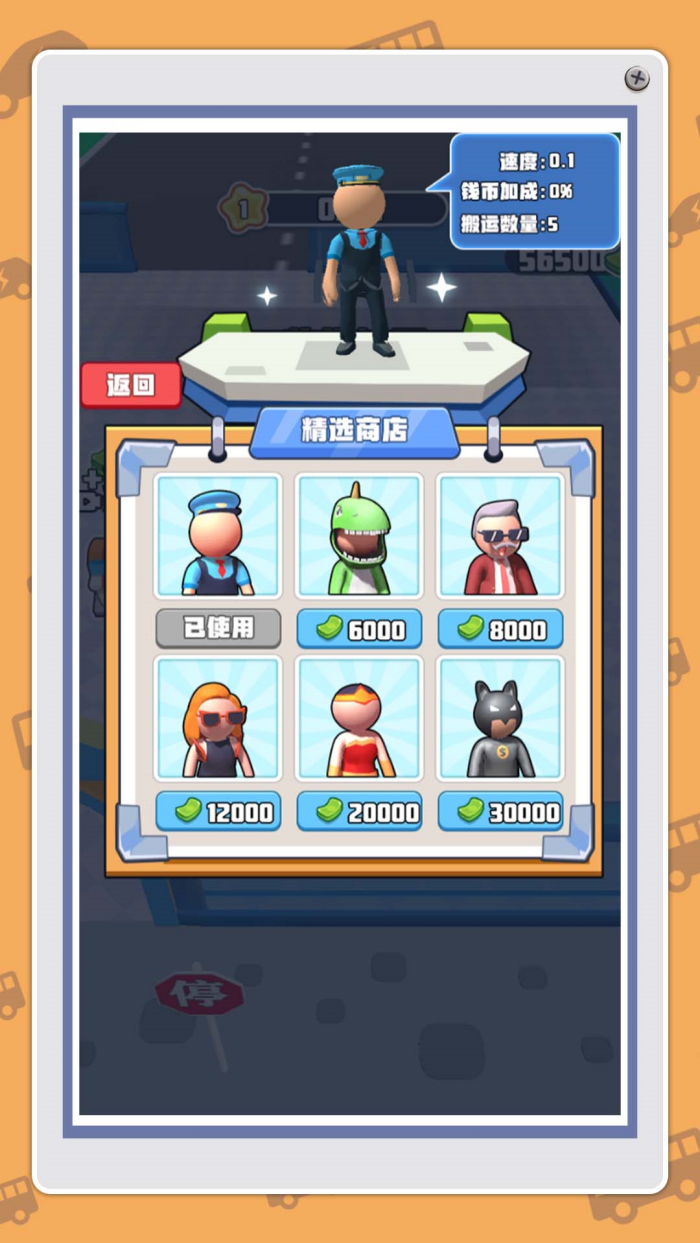This screenshot has width=700, height=1243.
Task: Buy the orange-haired girl skin for 12000
Action: (217, 811)
